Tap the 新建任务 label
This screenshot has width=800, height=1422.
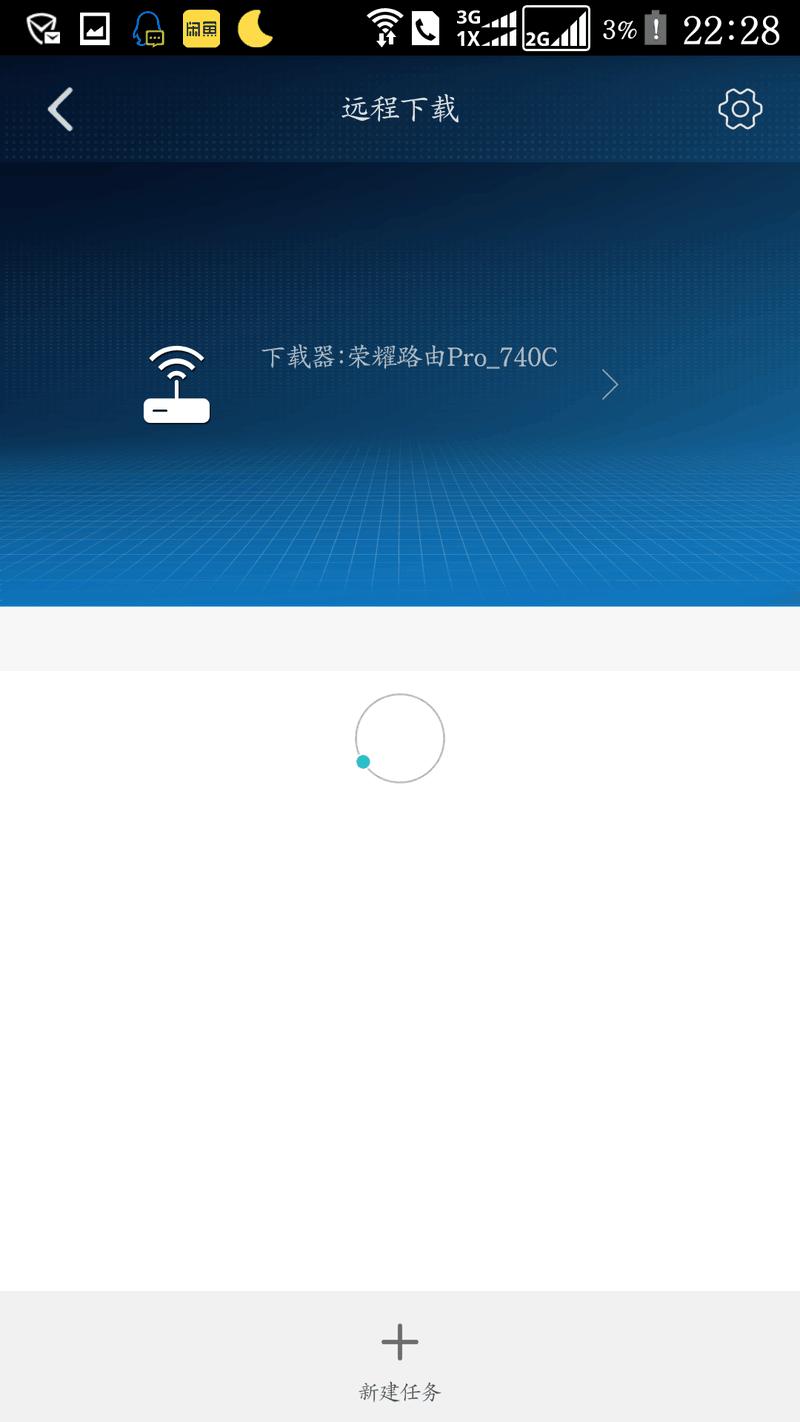pyautogui.click(x=400, y=1390)
